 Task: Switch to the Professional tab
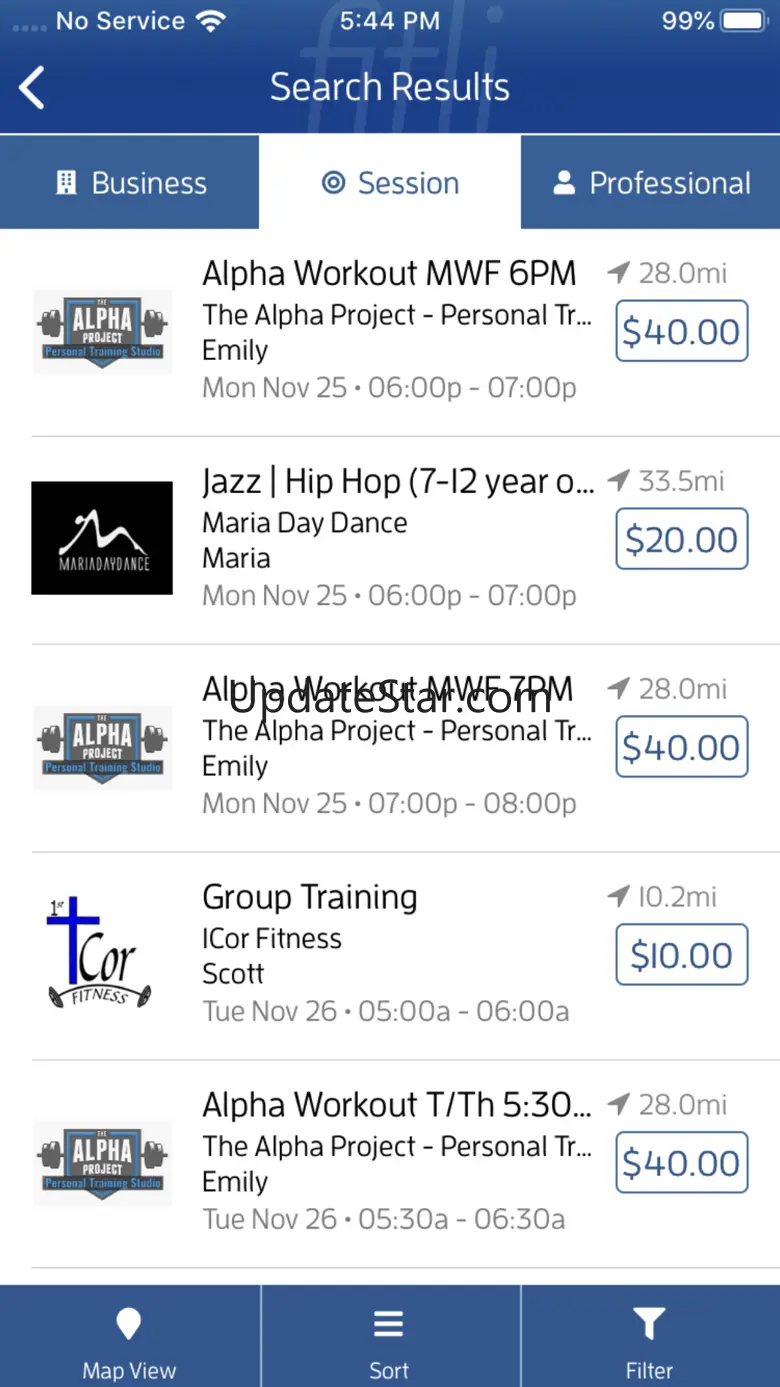click(651, 183)
